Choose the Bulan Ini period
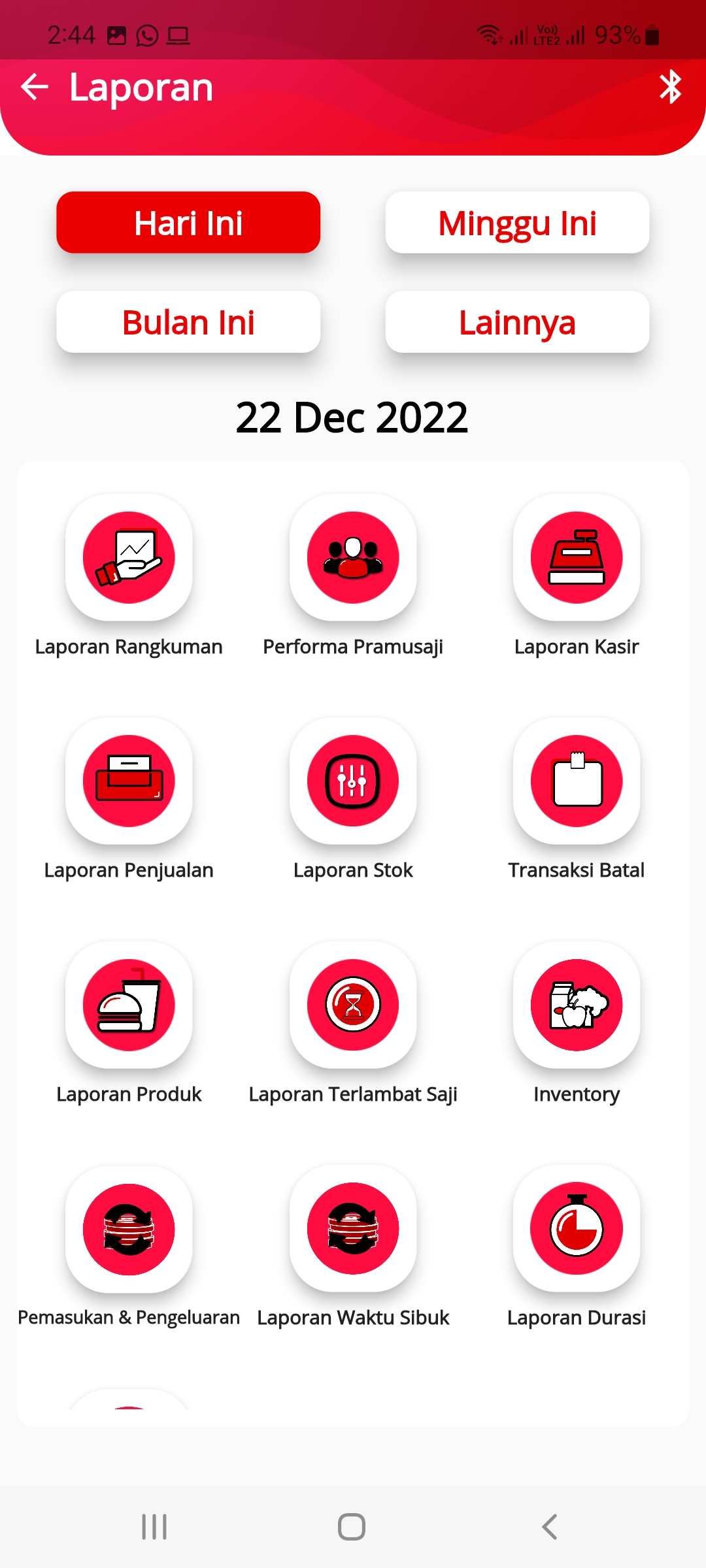This screenshot has height=1568, width=706. point(188,322)
